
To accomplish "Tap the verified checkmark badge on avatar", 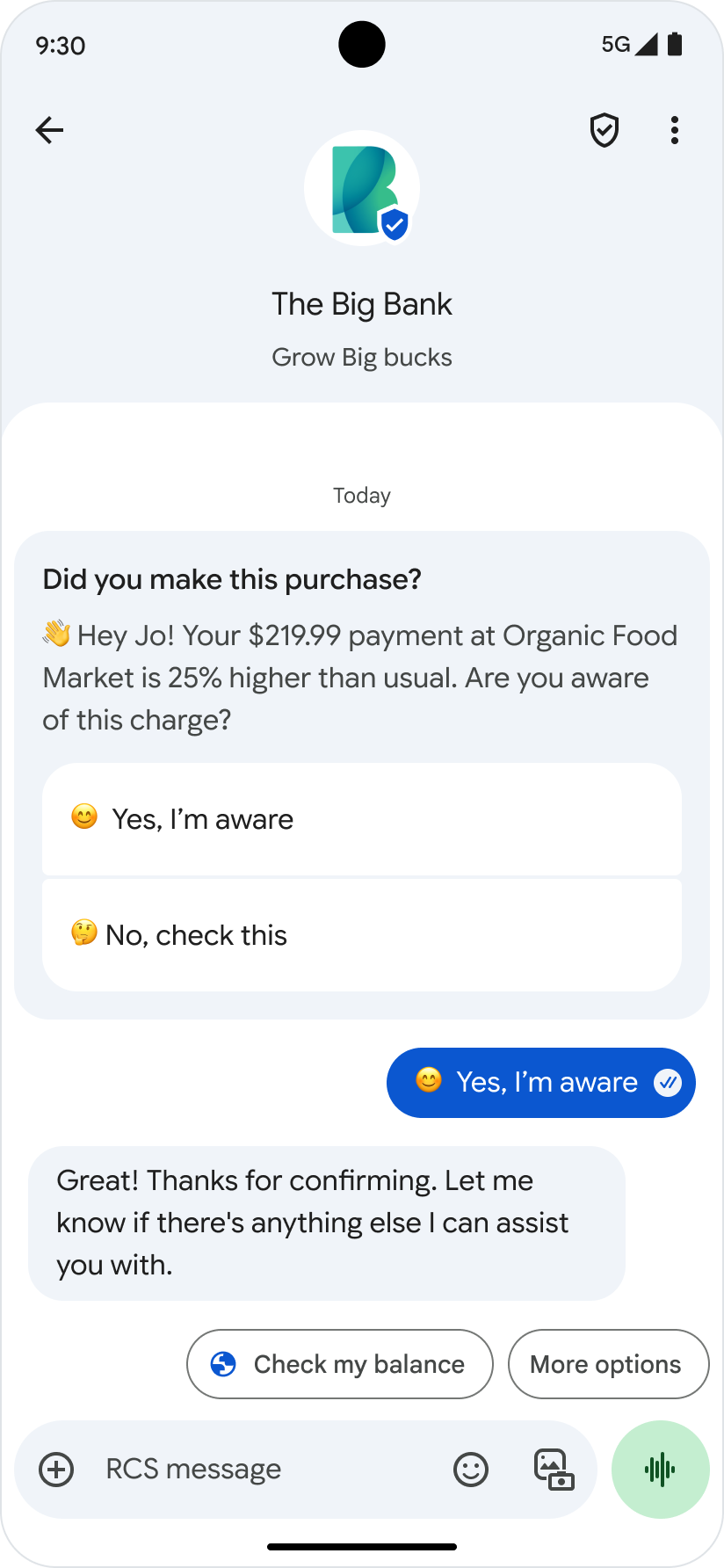I will point(395,223).
